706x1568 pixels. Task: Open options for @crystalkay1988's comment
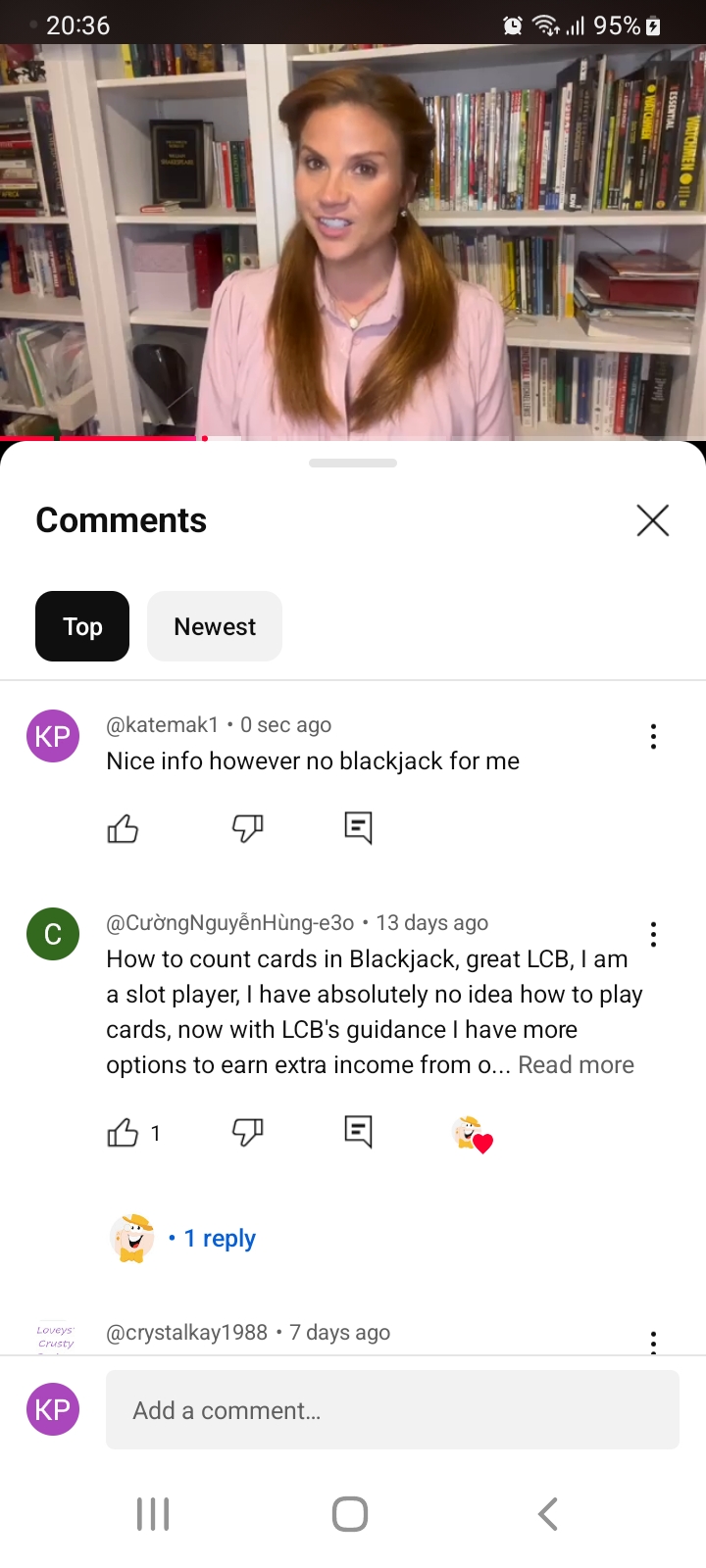click(x=653, y=1341)
